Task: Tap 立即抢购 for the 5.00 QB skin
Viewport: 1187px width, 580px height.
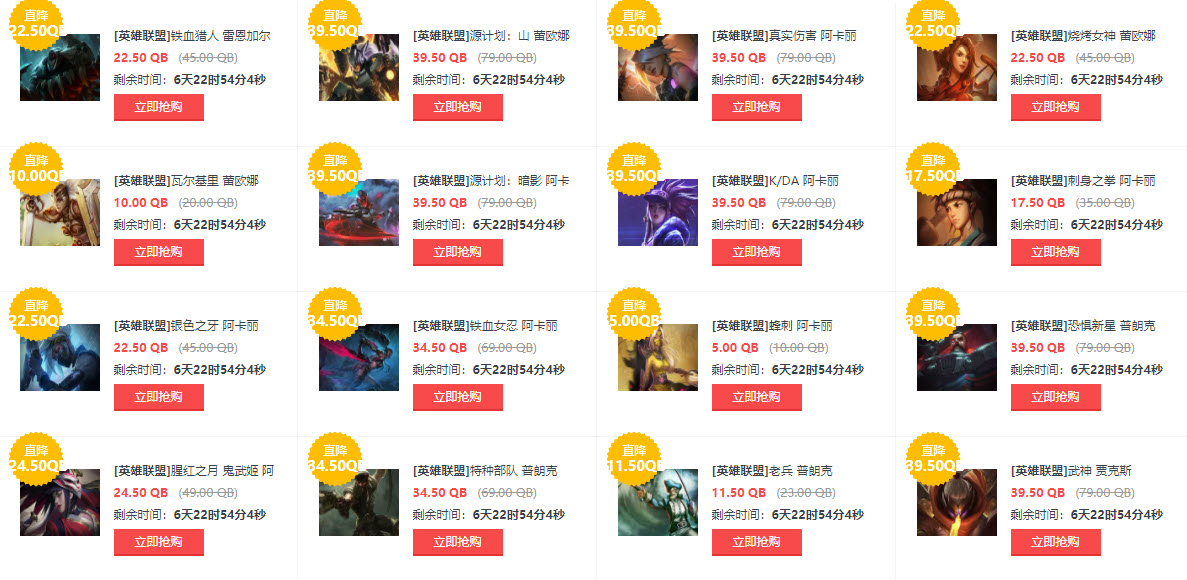Action: coord(756,397)
